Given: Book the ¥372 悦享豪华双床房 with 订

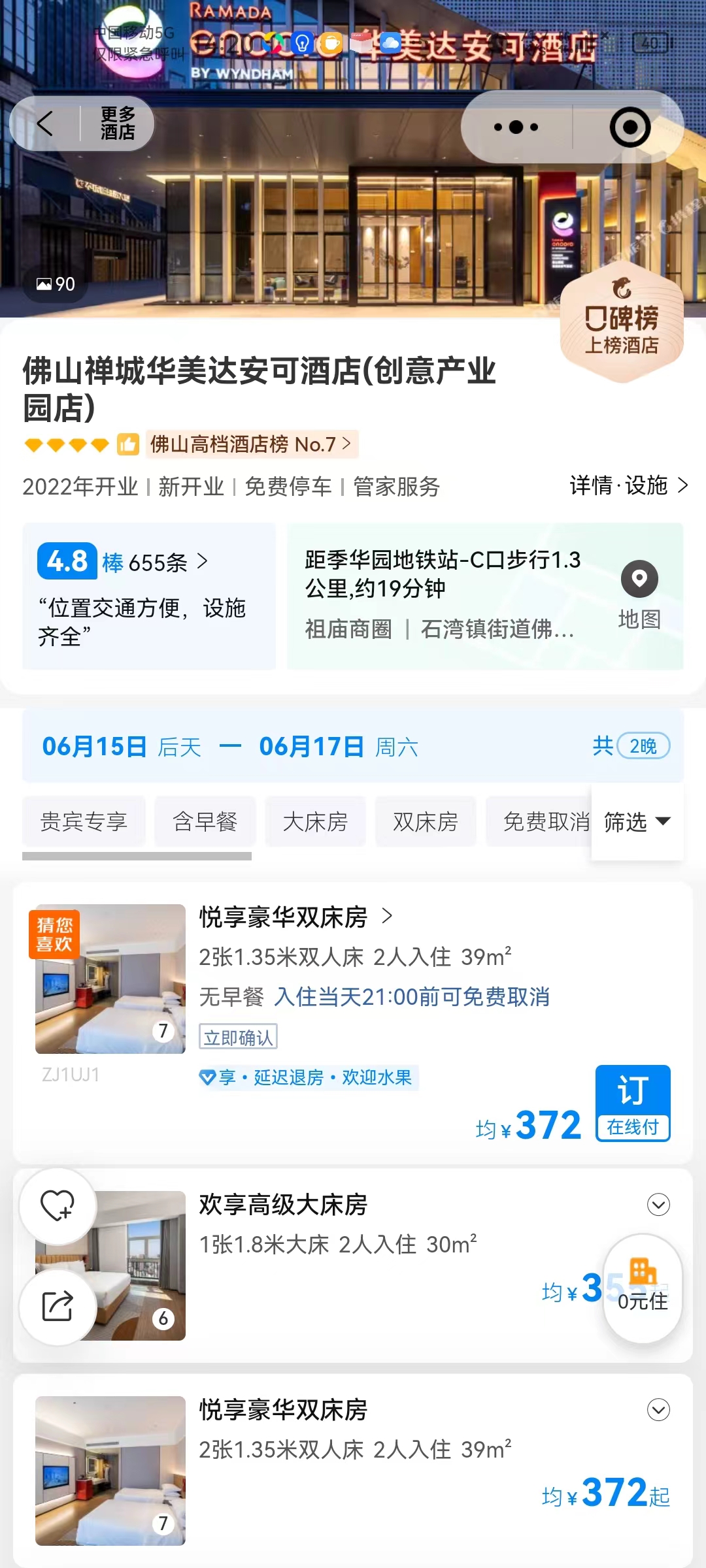Looking at the screenshot, I should tap(632, 1103).
